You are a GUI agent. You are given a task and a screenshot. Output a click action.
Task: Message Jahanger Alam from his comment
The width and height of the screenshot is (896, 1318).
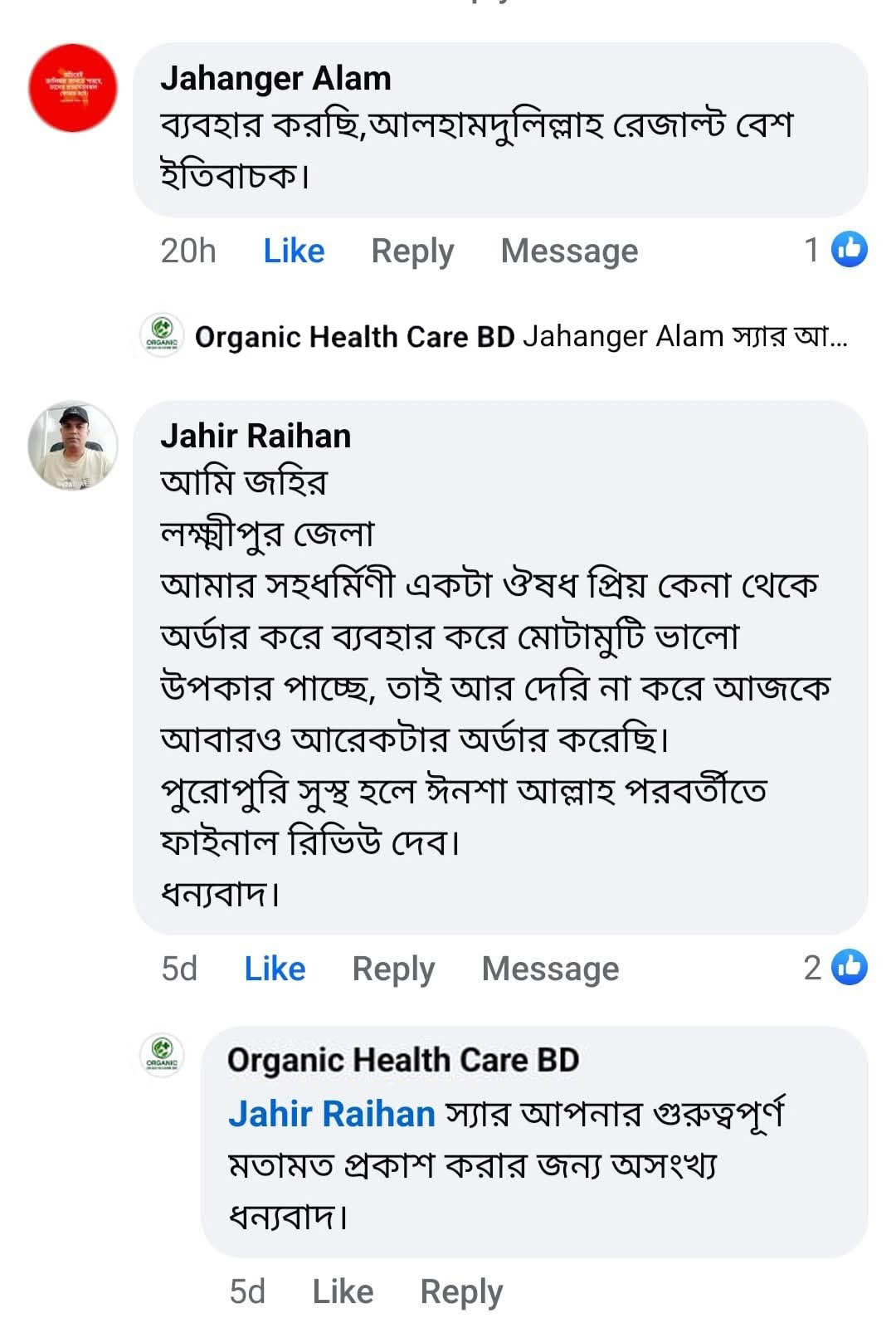(x=569, y=251)
